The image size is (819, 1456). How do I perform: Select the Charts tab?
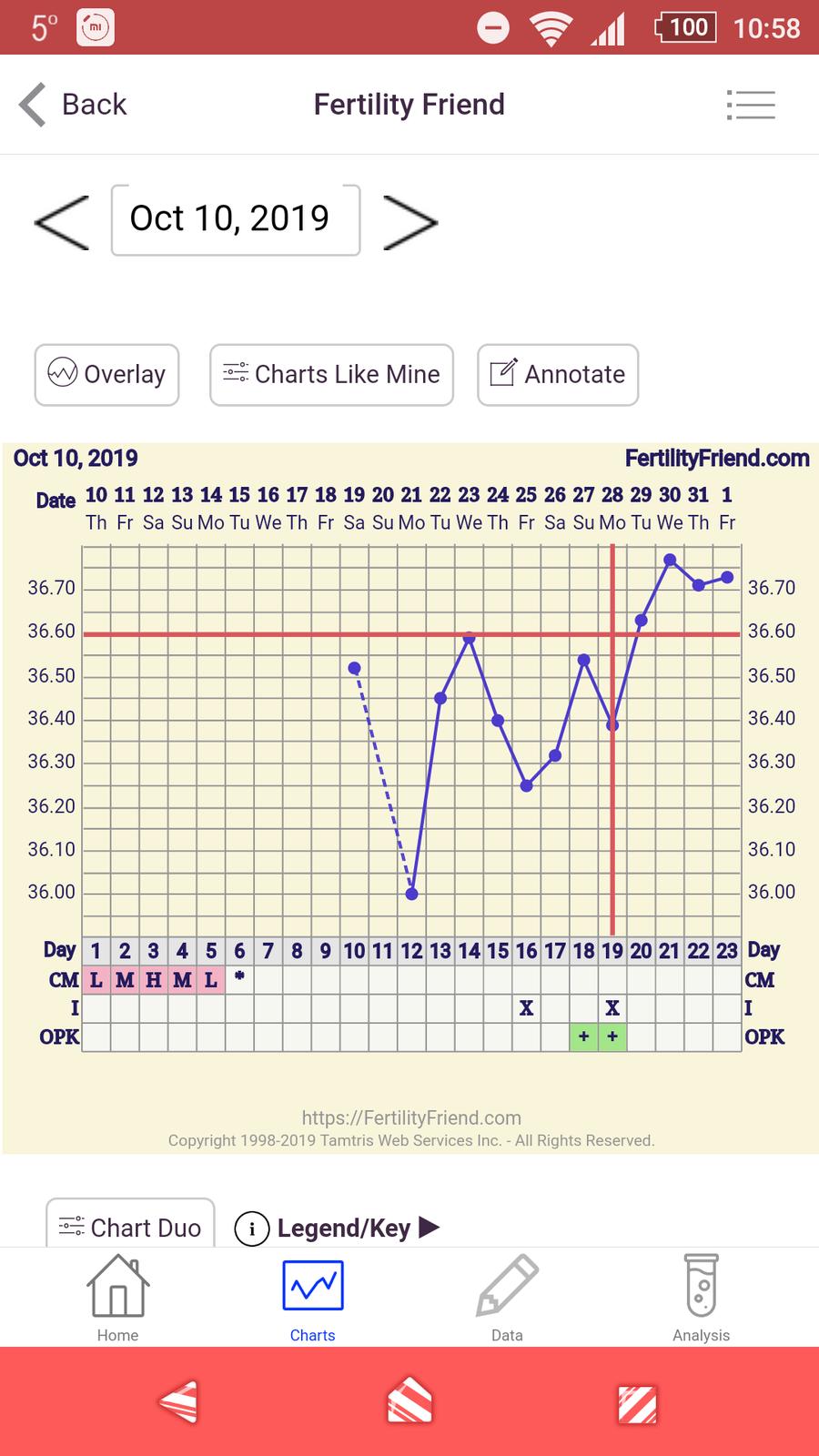[x=312, y=1299]
